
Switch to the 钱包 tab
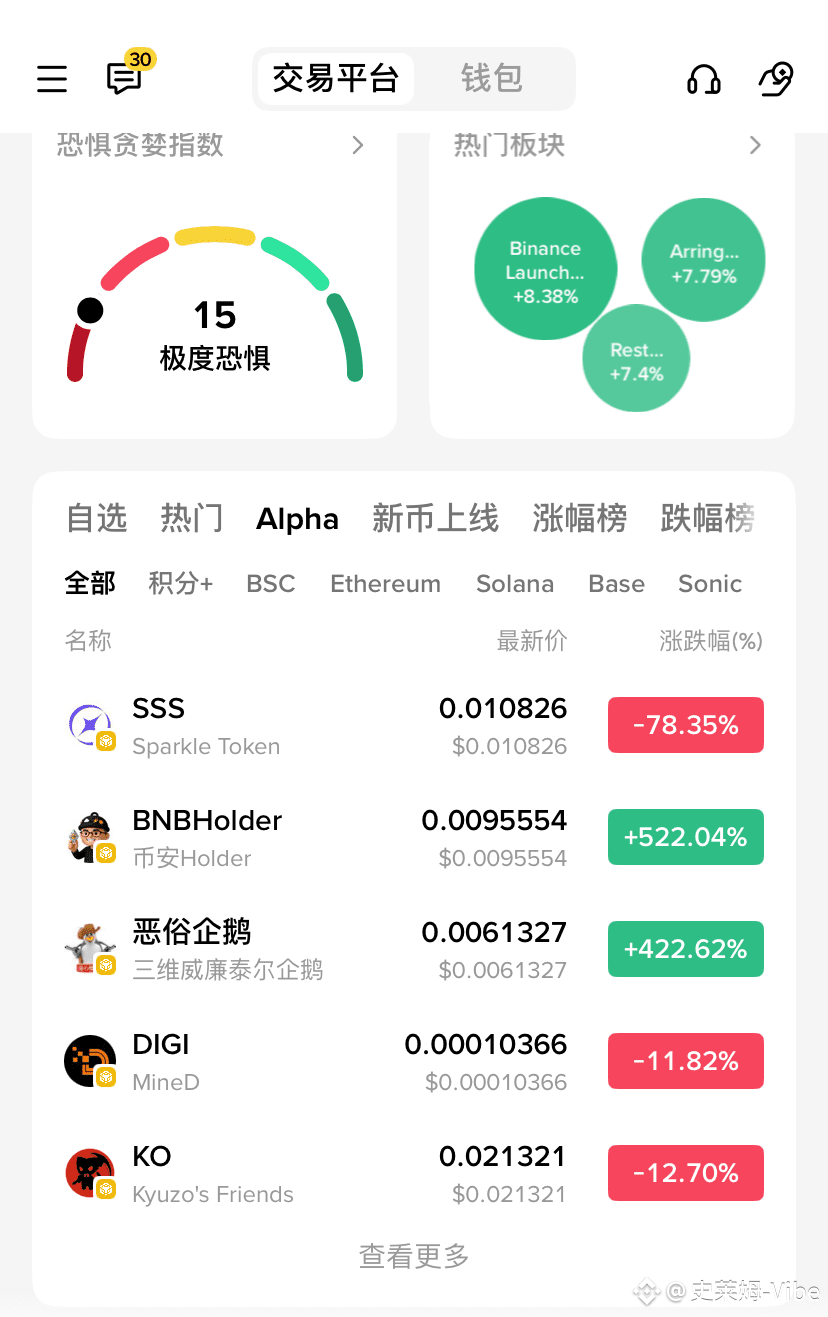pyautogui.click(x=491, y=78)
